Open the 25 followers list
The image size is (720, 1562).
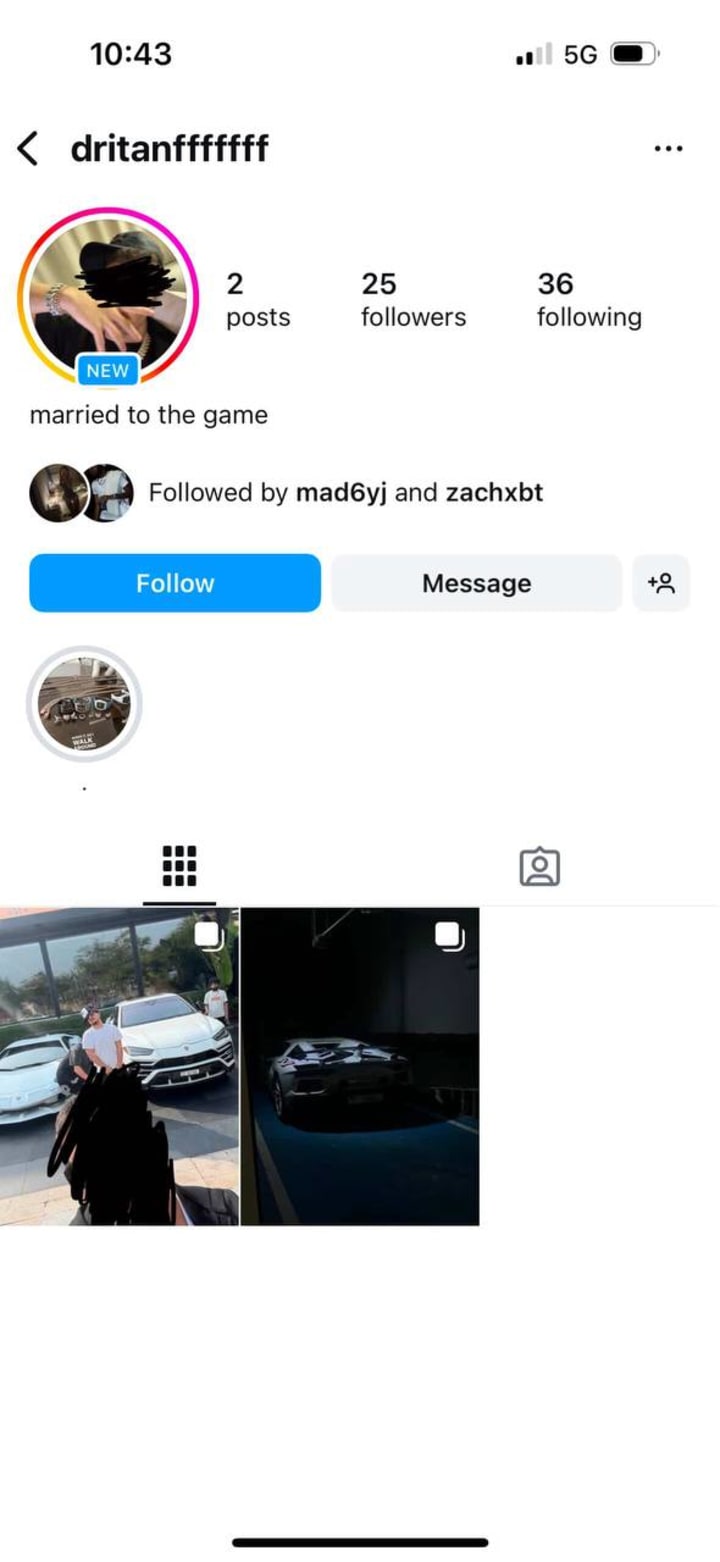[413, 300]
